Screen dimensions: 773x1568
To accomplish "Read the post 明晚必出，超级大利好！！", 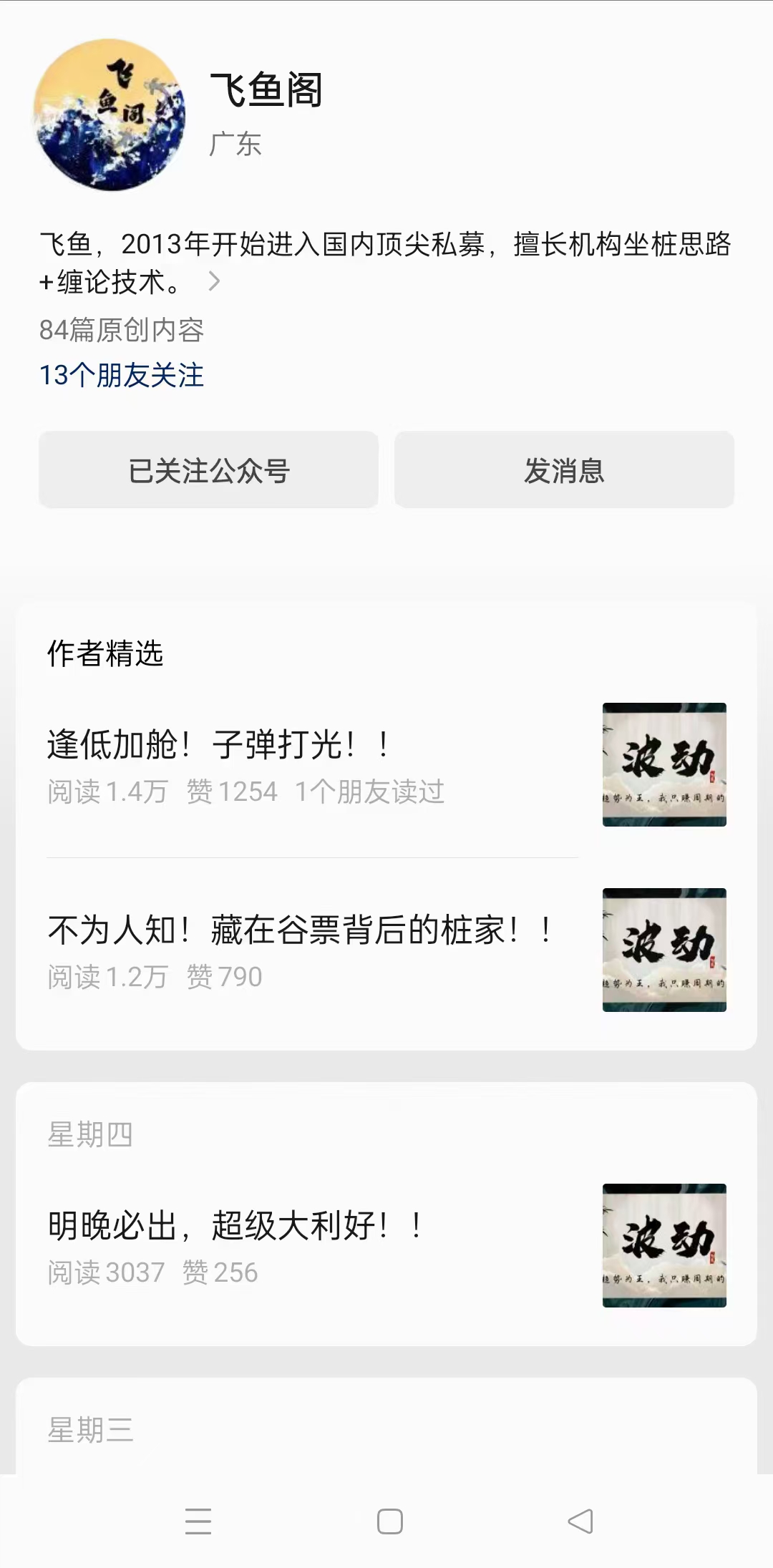I will (236, 1226).
